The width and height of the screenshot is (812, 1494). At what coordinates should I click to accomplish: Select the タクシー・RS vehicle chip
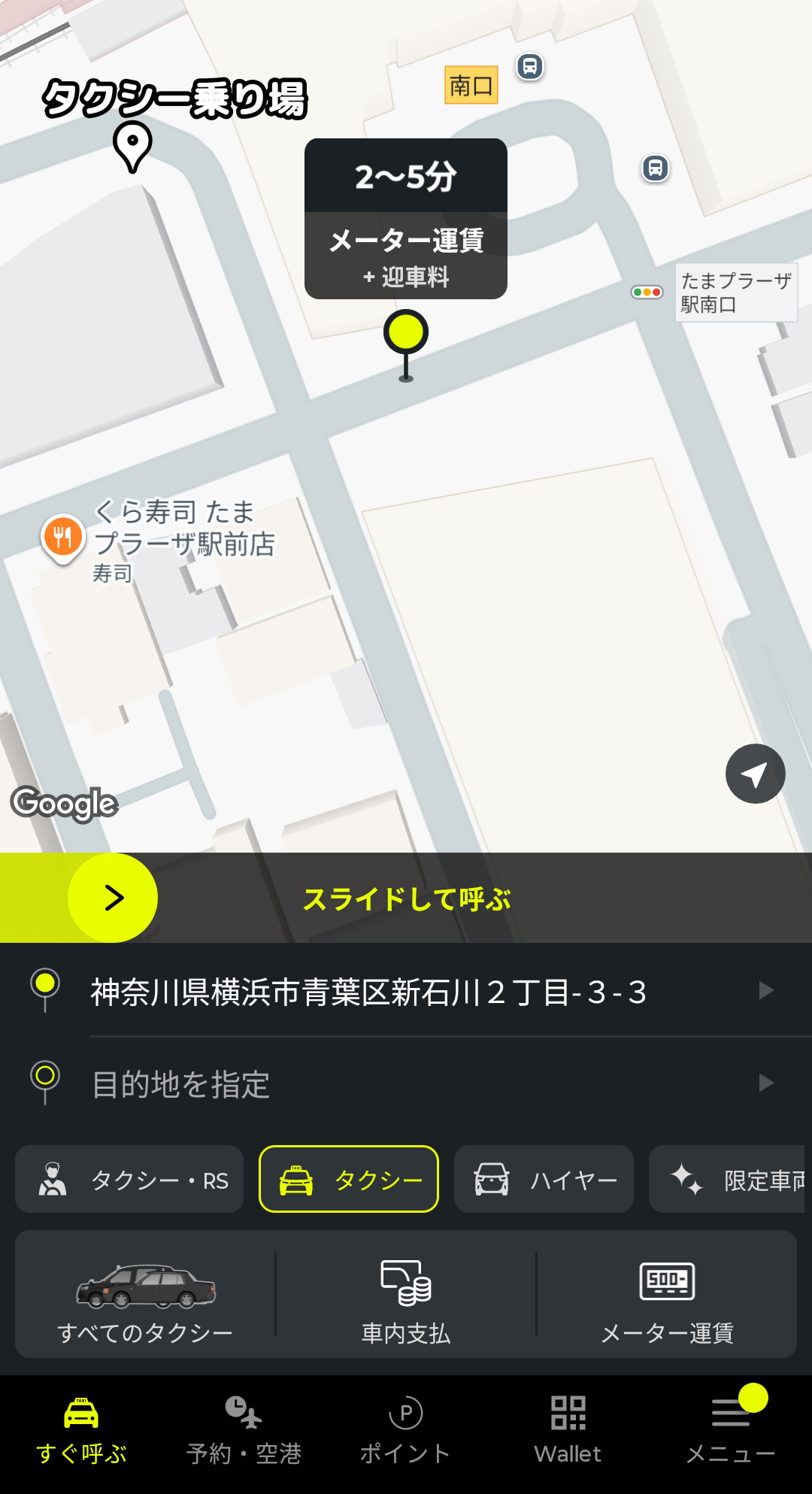[x=129, y=1180]
